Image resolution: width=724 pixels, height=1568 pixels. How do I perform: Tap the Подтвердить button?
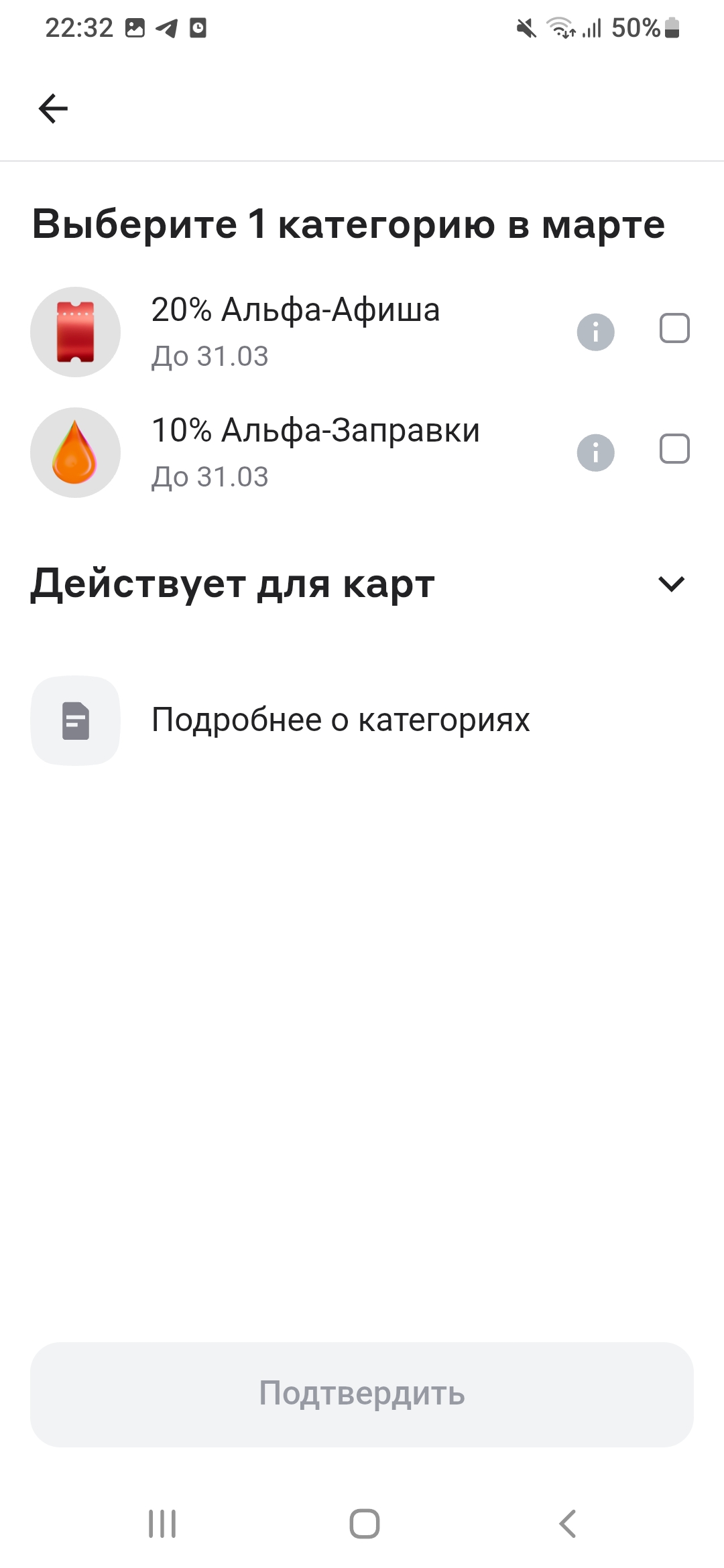pos(362,1394)
